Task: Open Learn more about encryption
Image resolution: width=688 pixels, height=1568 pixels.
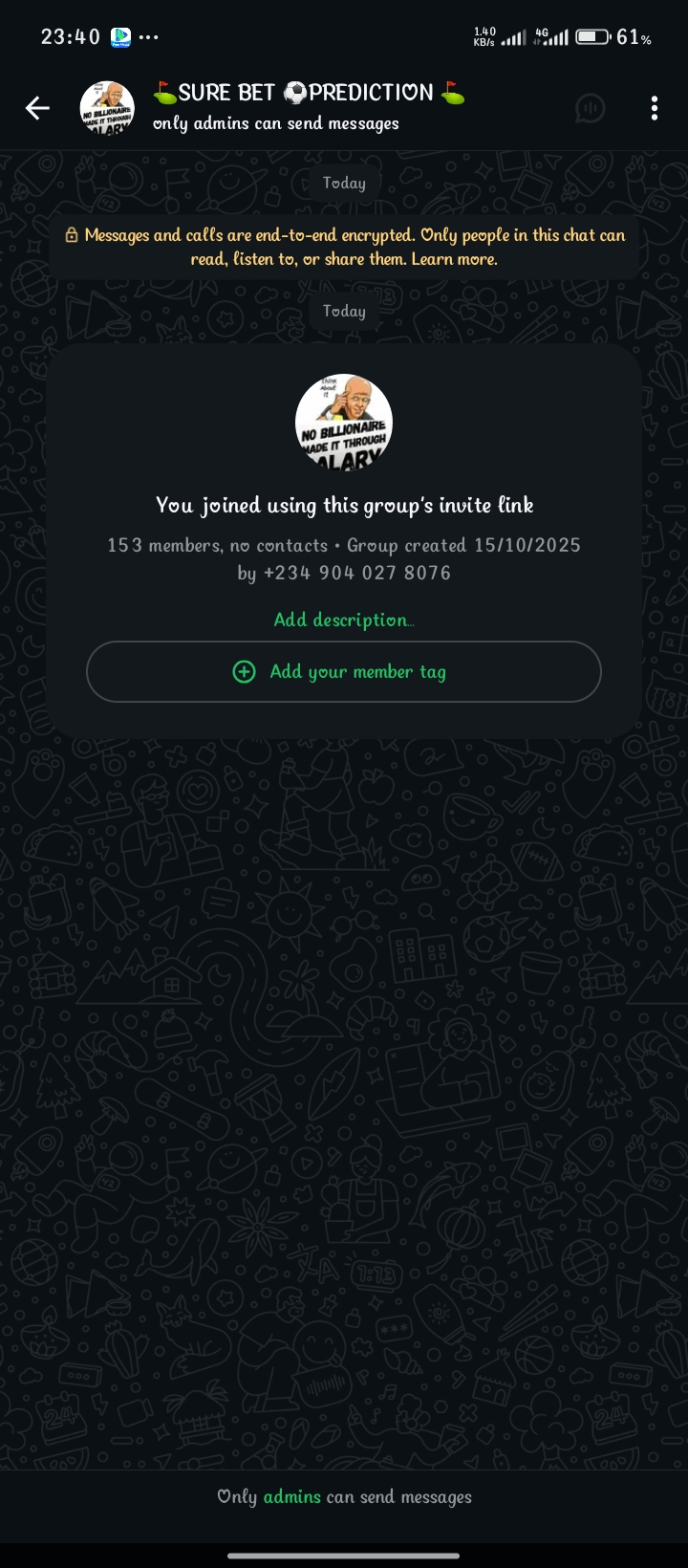Action: click(x=454, y=259)
